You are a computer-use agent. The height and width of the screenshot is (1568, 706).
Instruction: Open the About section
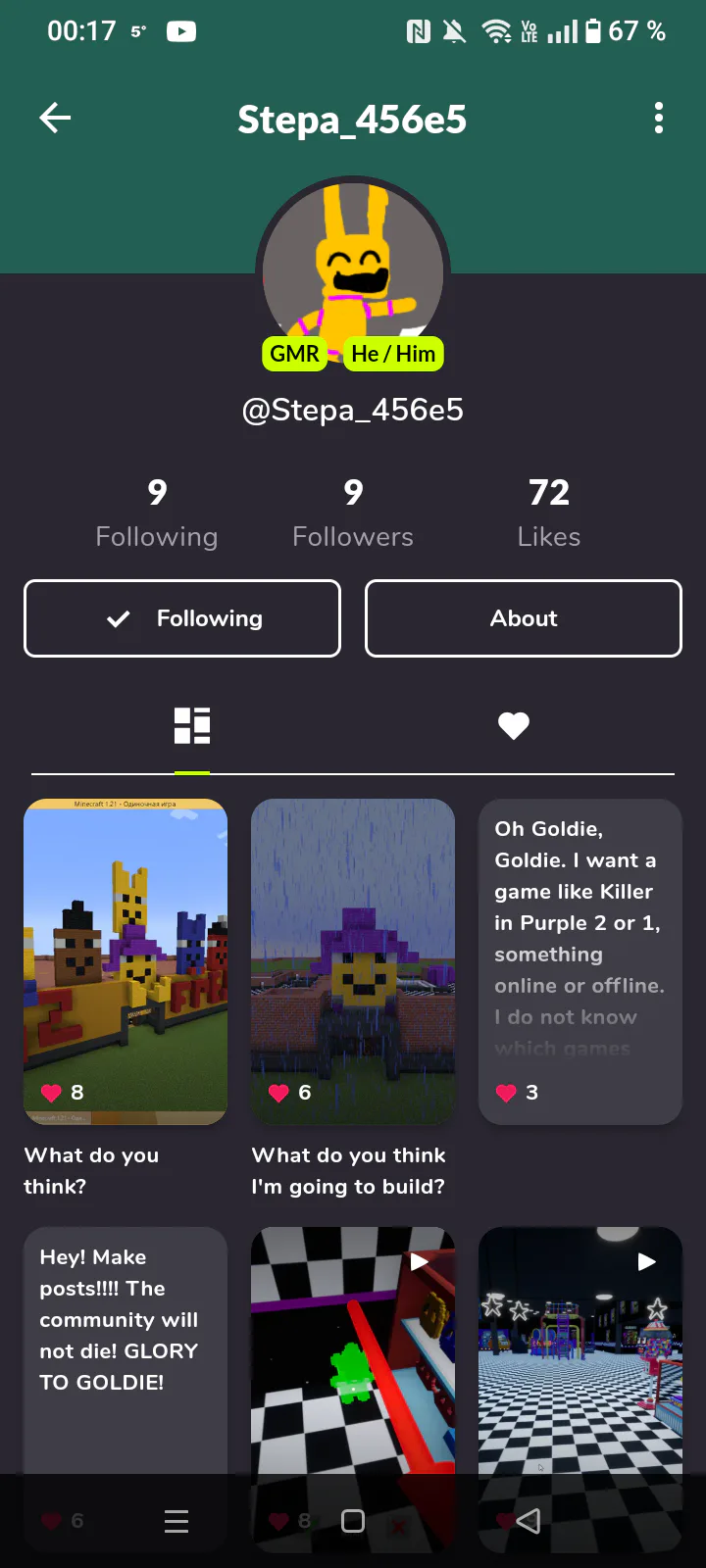coord(524,618)
